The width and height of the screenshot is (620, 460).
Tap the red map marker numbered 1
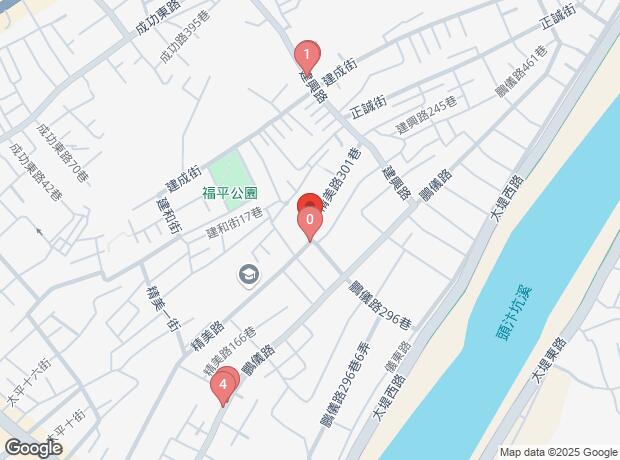coord(307,54)
